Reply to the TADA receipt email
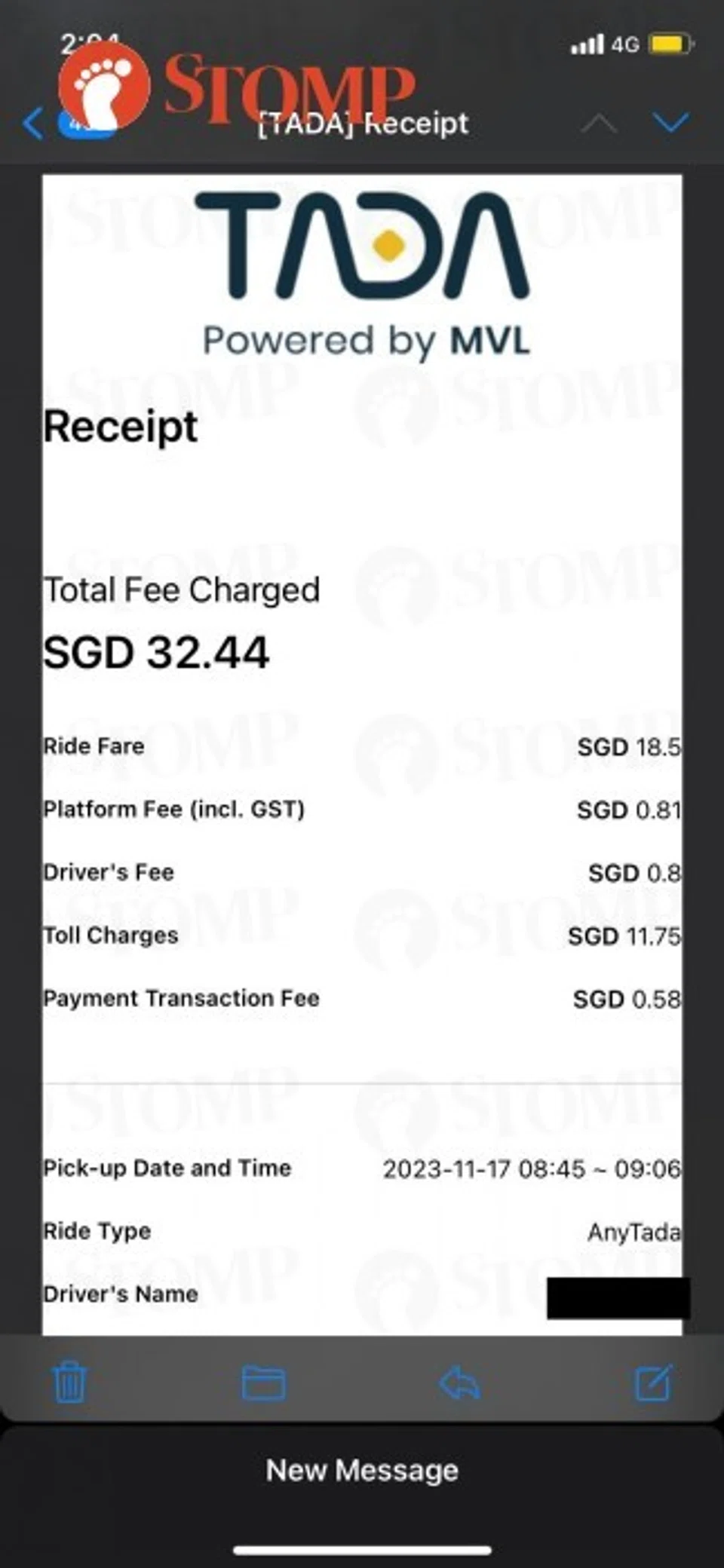The image size is (724, 1568). (x=459, y=1383)
